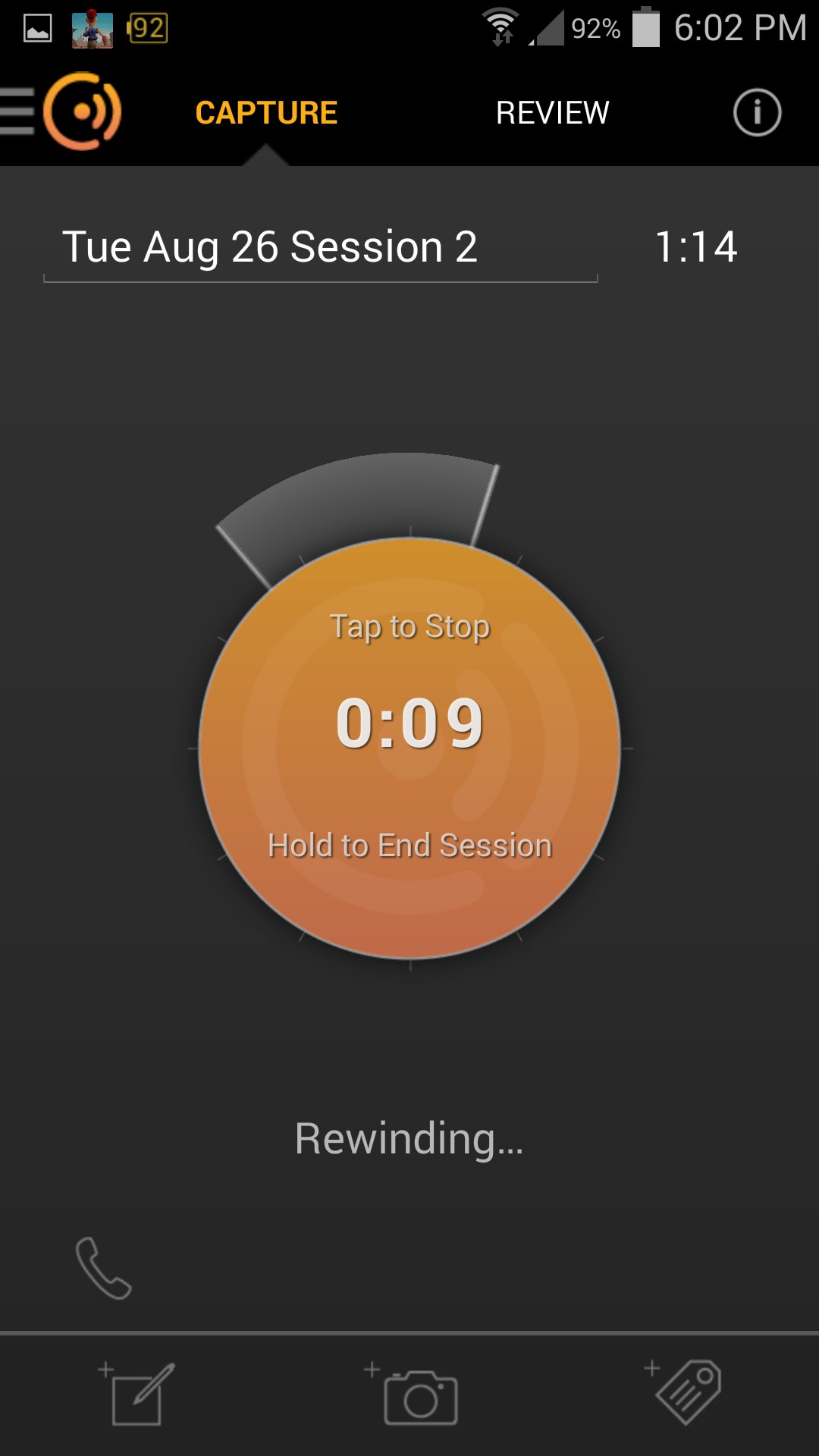Viewport: 819px width, 1456px height.
Task: Tap the orange circle to stop recording
Action: 409,748
